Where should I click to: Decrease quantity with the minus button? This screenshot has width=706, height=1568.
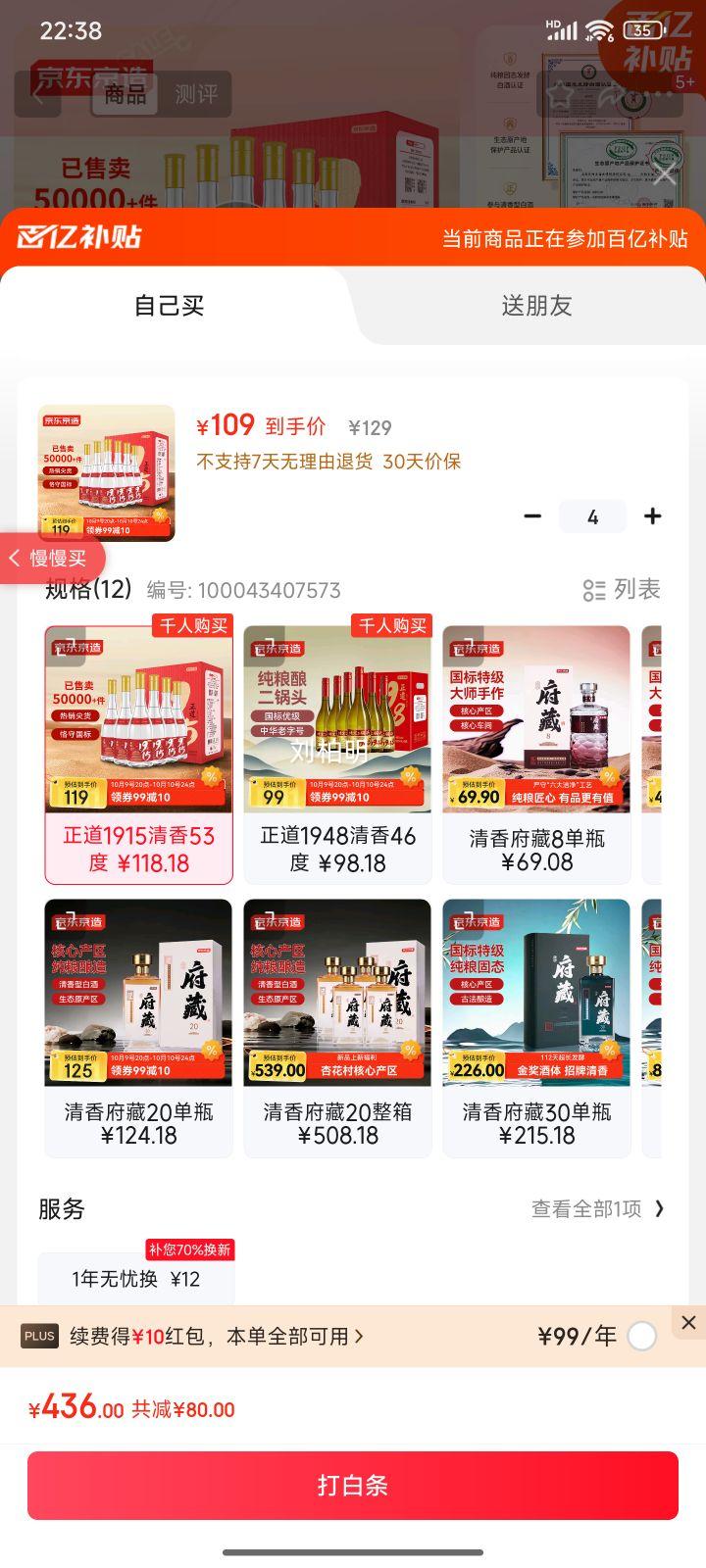pyautogui.click(x=532, y=516)
